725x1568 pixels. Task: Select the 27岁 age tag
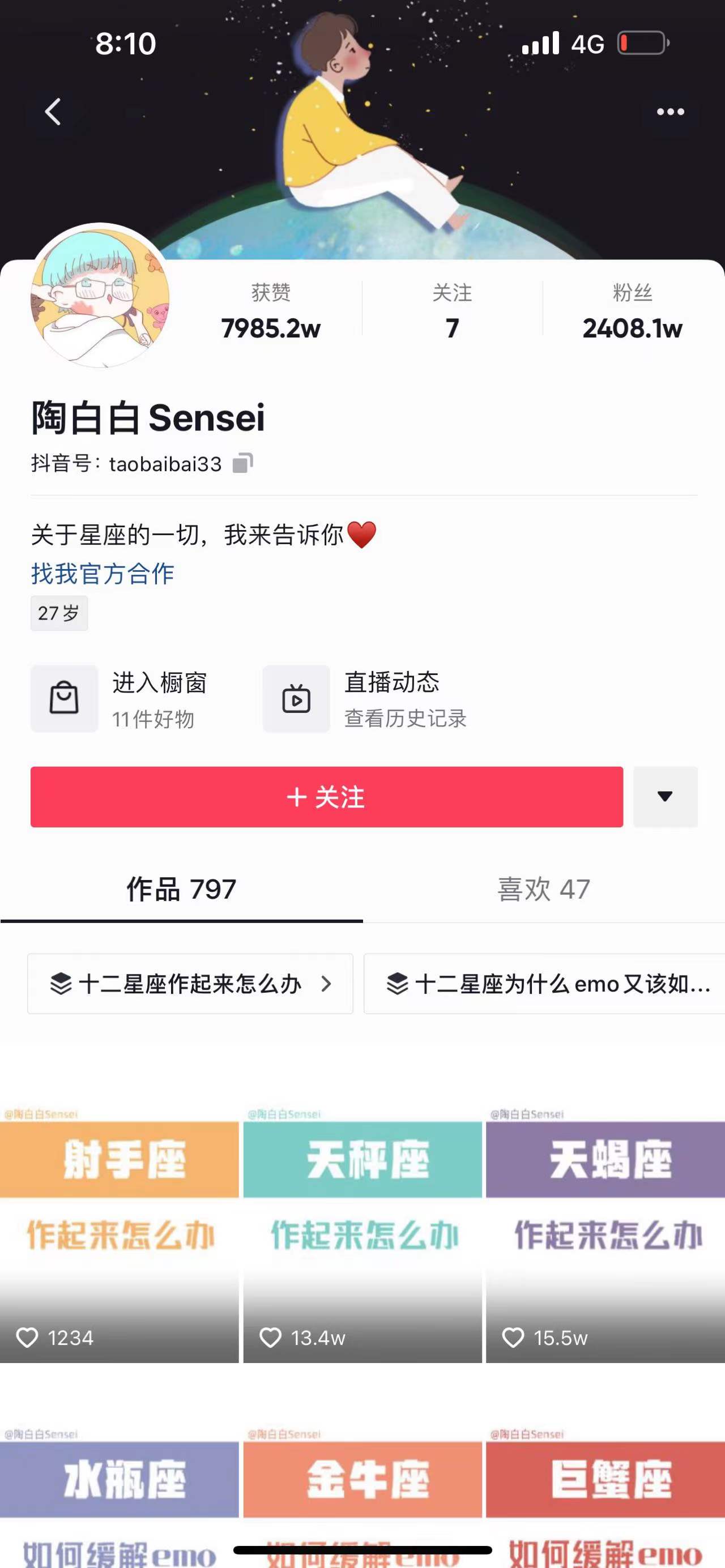[59, 614]
